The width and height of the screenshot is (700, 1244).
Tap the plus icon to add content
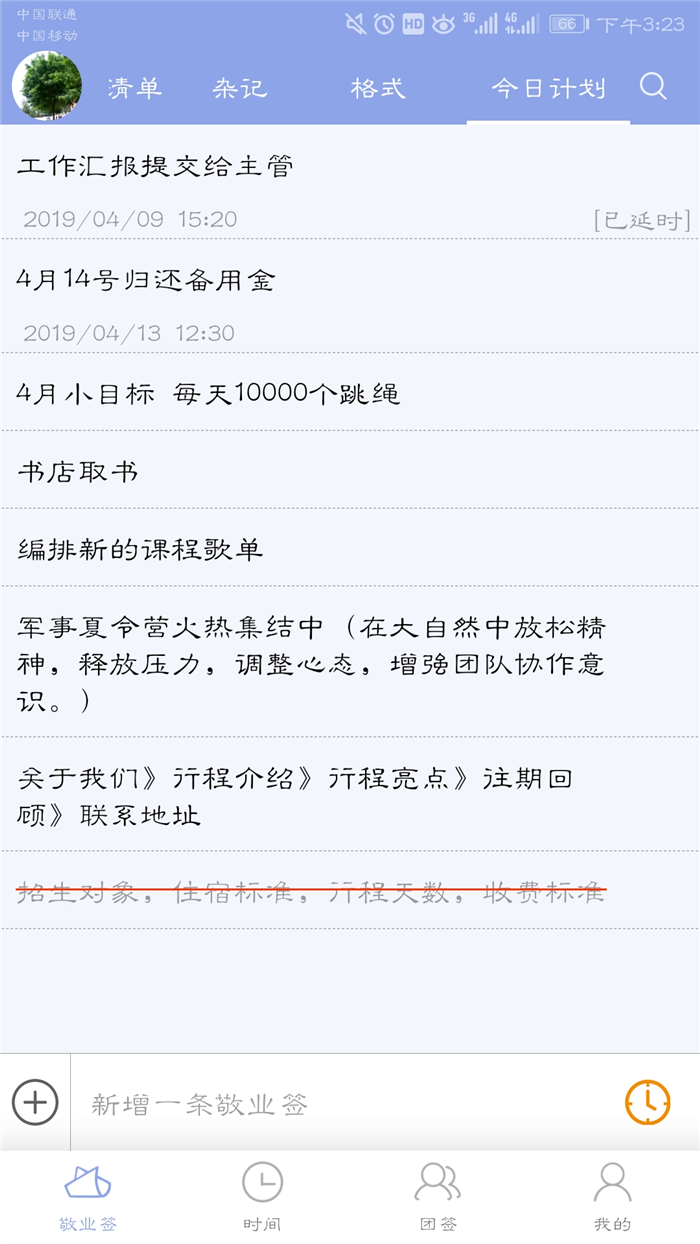(x=35, y=1103)
